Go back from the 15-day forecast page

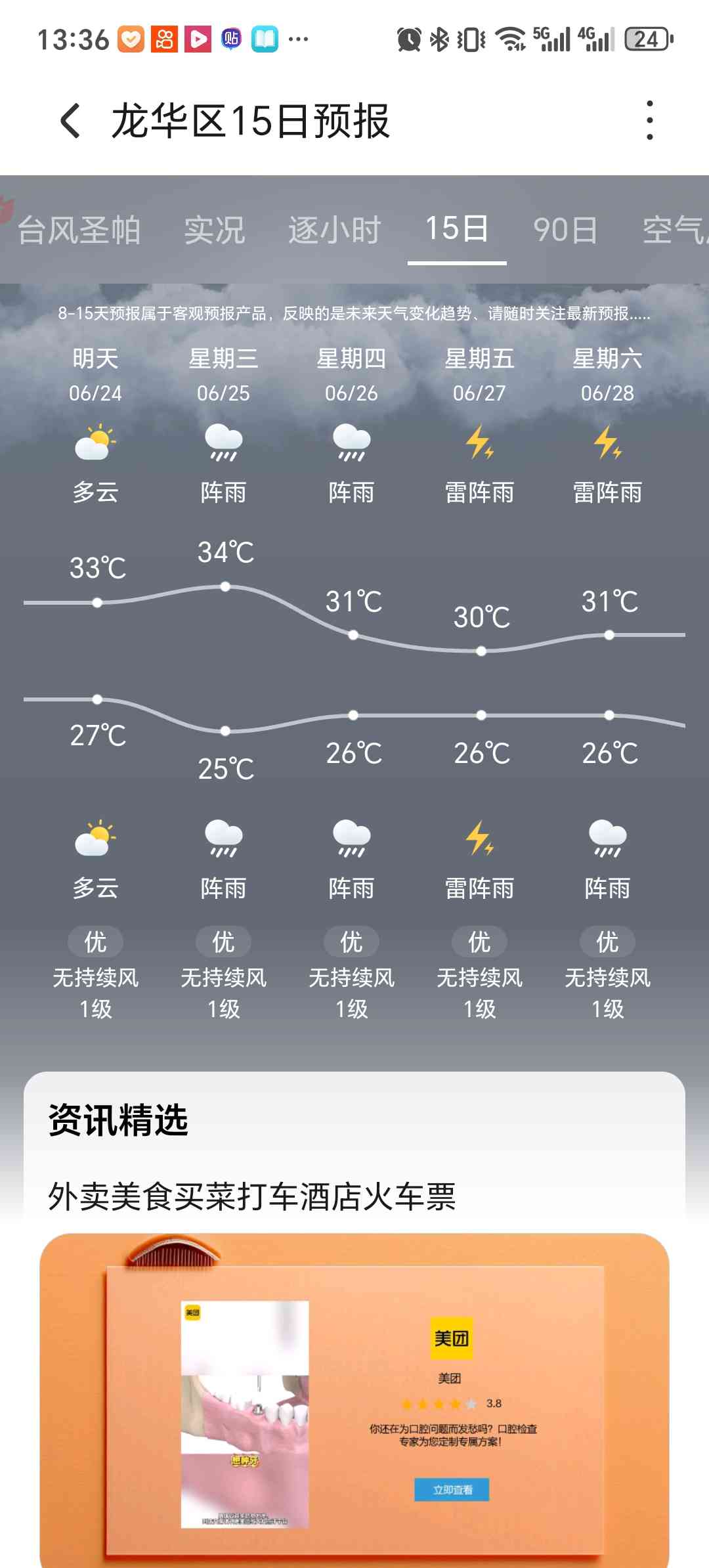click(70, 121)
